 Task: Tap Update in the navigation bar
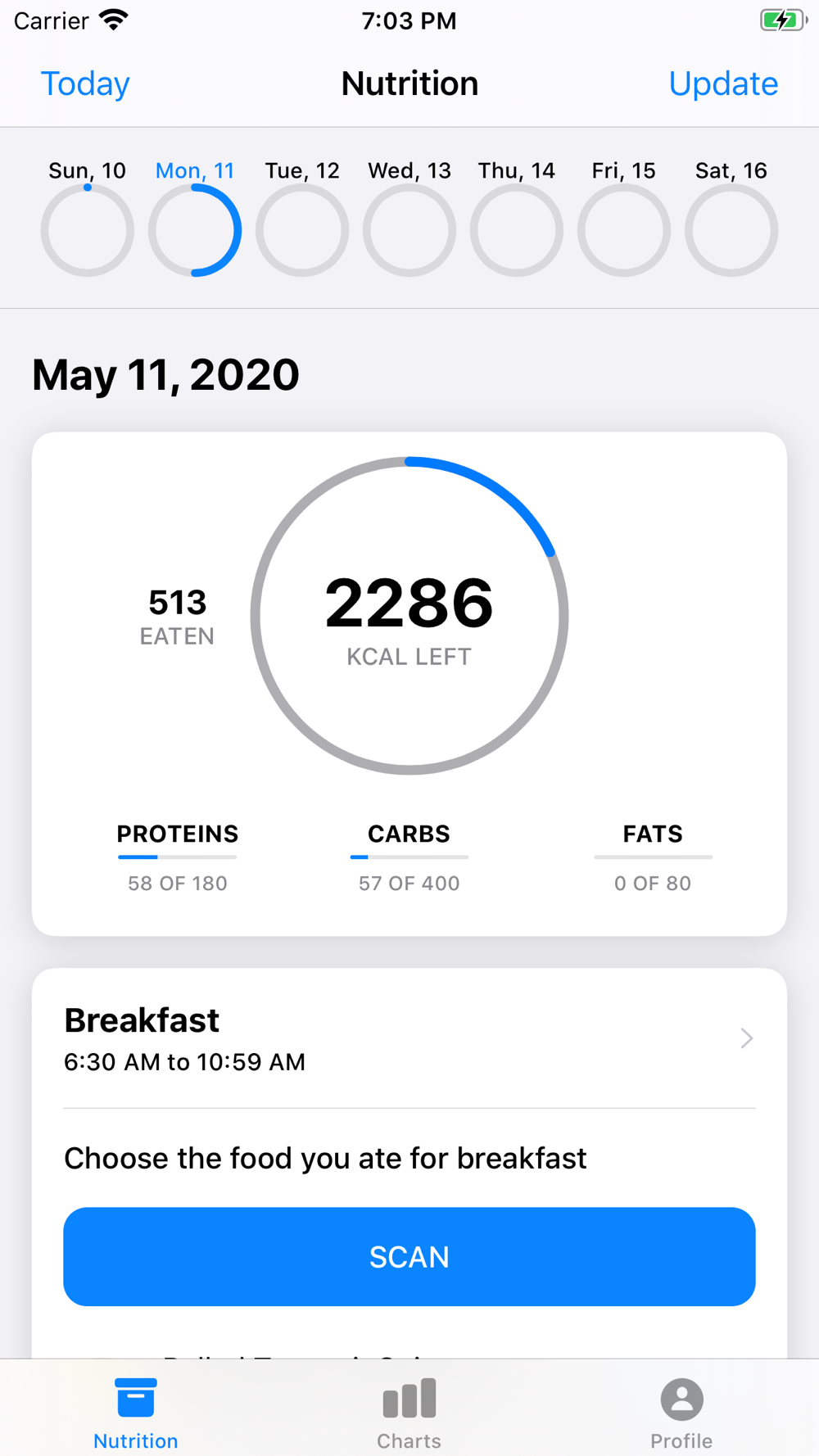(x=723, y=84)
